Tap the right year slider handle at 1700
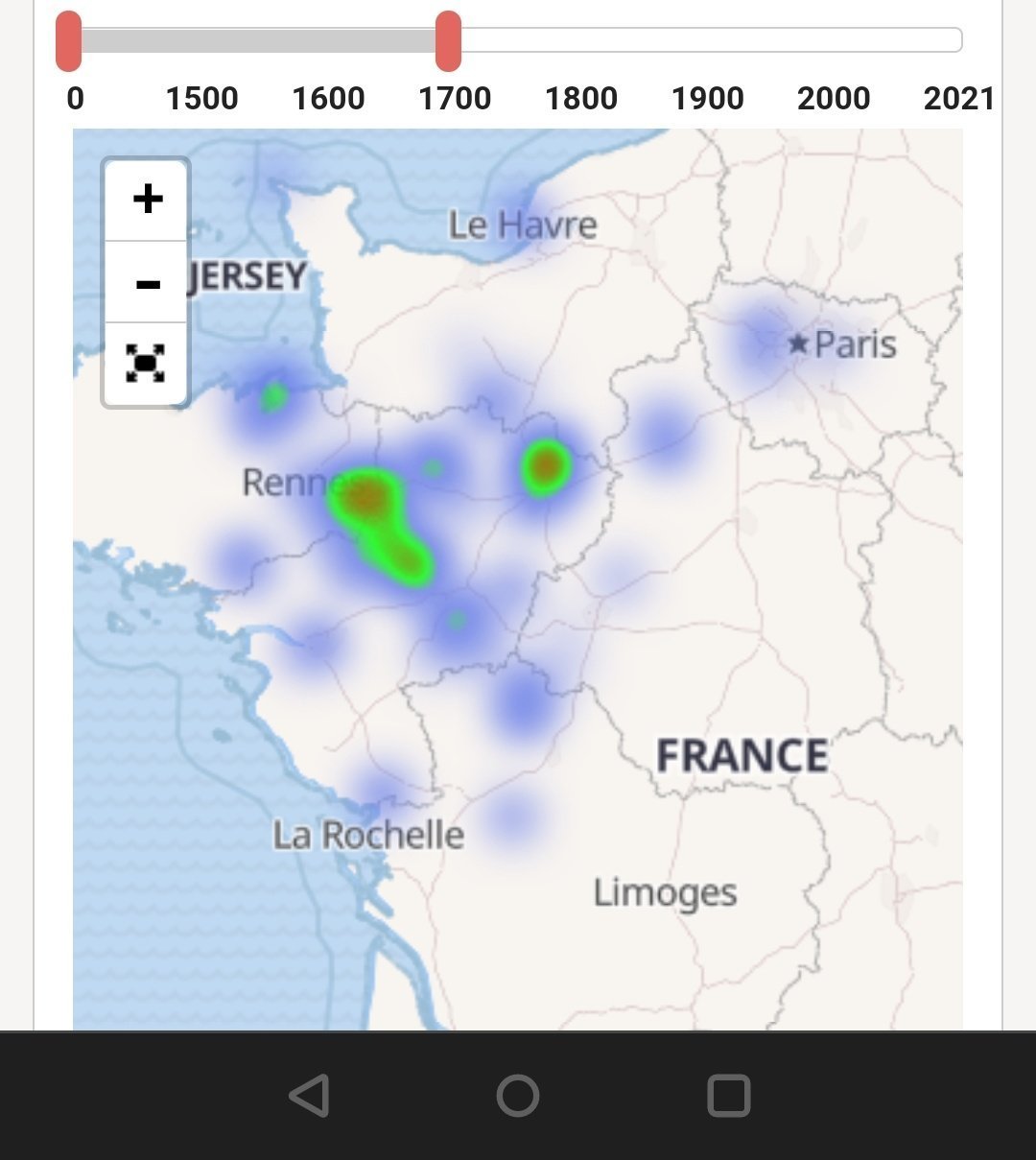This screenshot has width=1036, height=1160. 448,41
